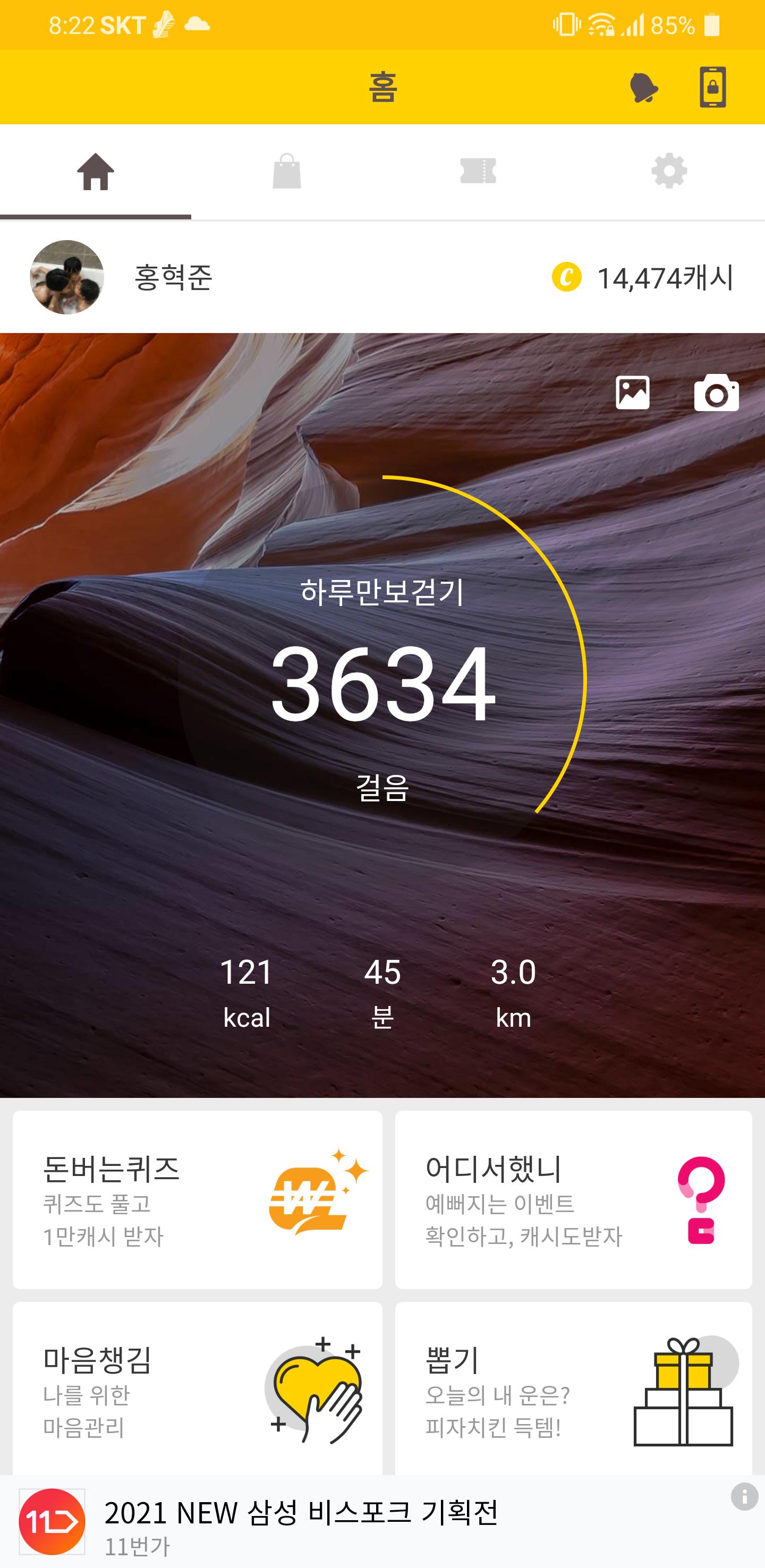Image resolution: width=765 pixels, height=1568 pixels.
Task: Select the home tab
Action: pos(96,172)
